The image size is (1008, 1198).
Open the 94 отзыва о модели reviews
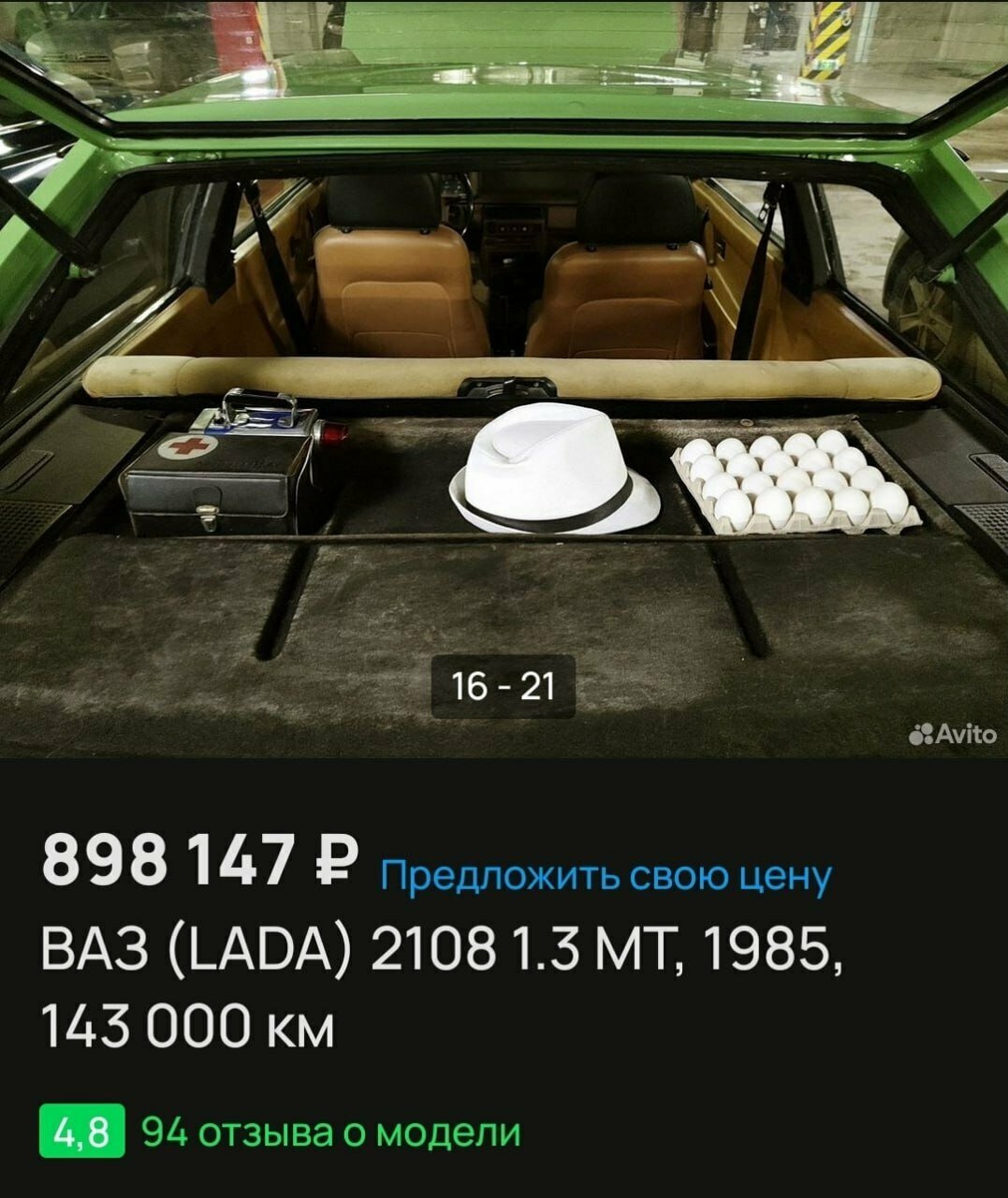point(329,1132)
